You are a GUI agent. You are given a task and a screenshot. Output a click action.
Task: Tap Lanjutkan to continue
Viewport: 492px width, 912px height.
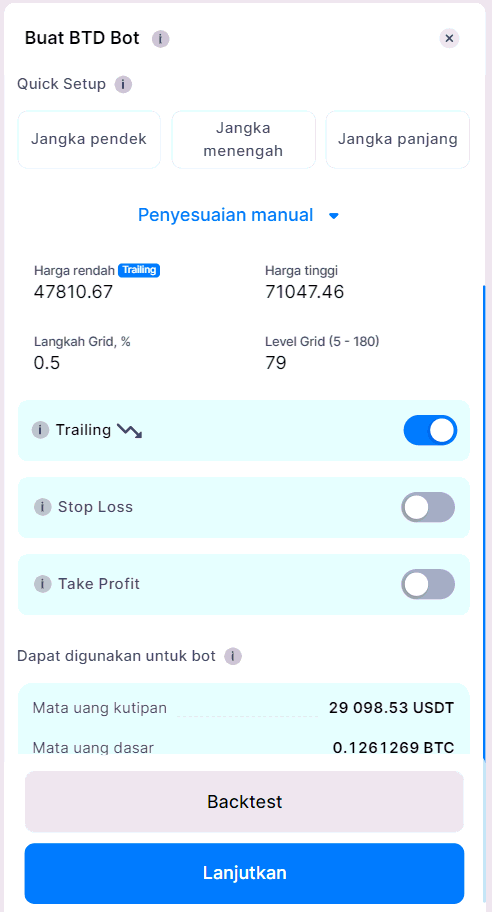point(244,873)
